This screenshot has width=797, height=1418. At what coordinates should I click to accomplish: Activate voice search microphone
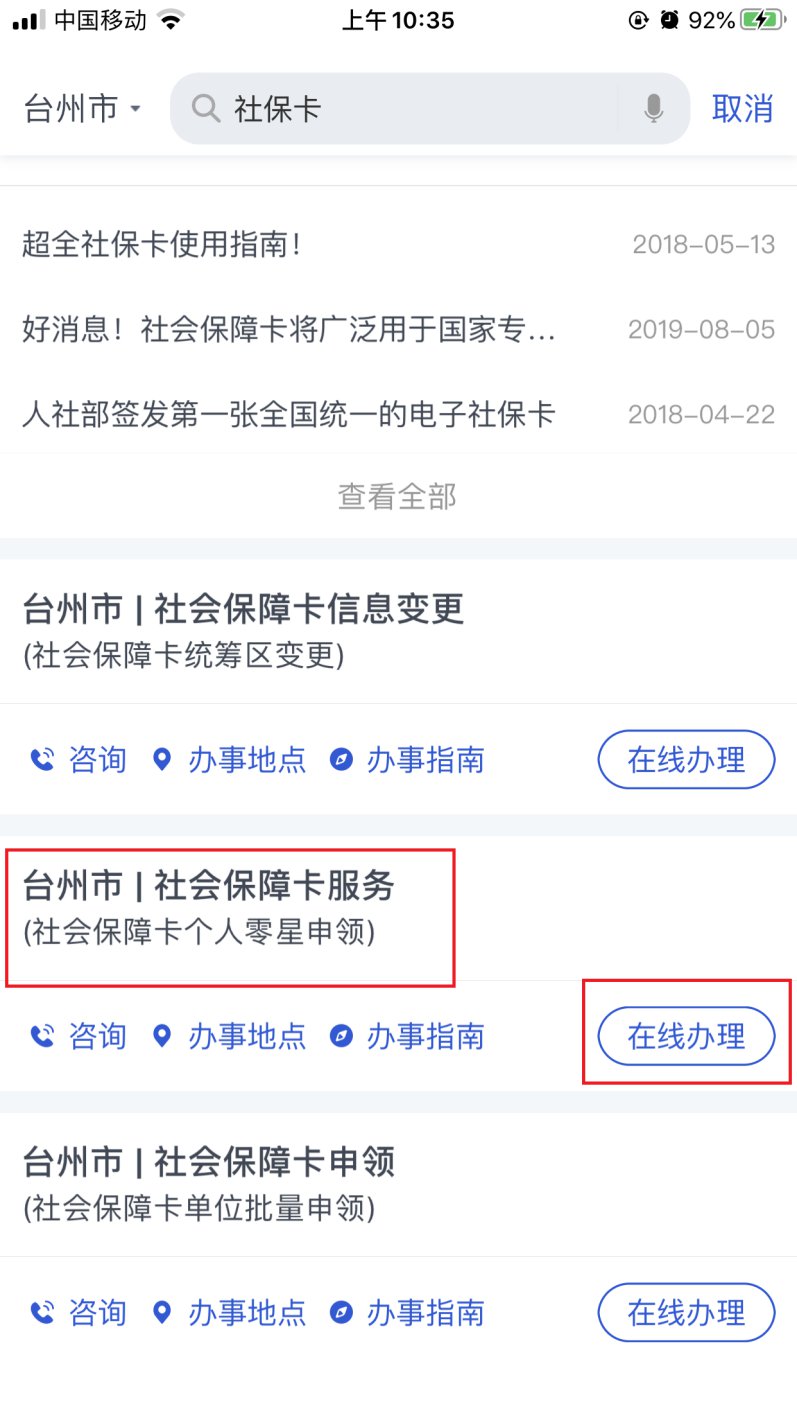pos(653,108)
